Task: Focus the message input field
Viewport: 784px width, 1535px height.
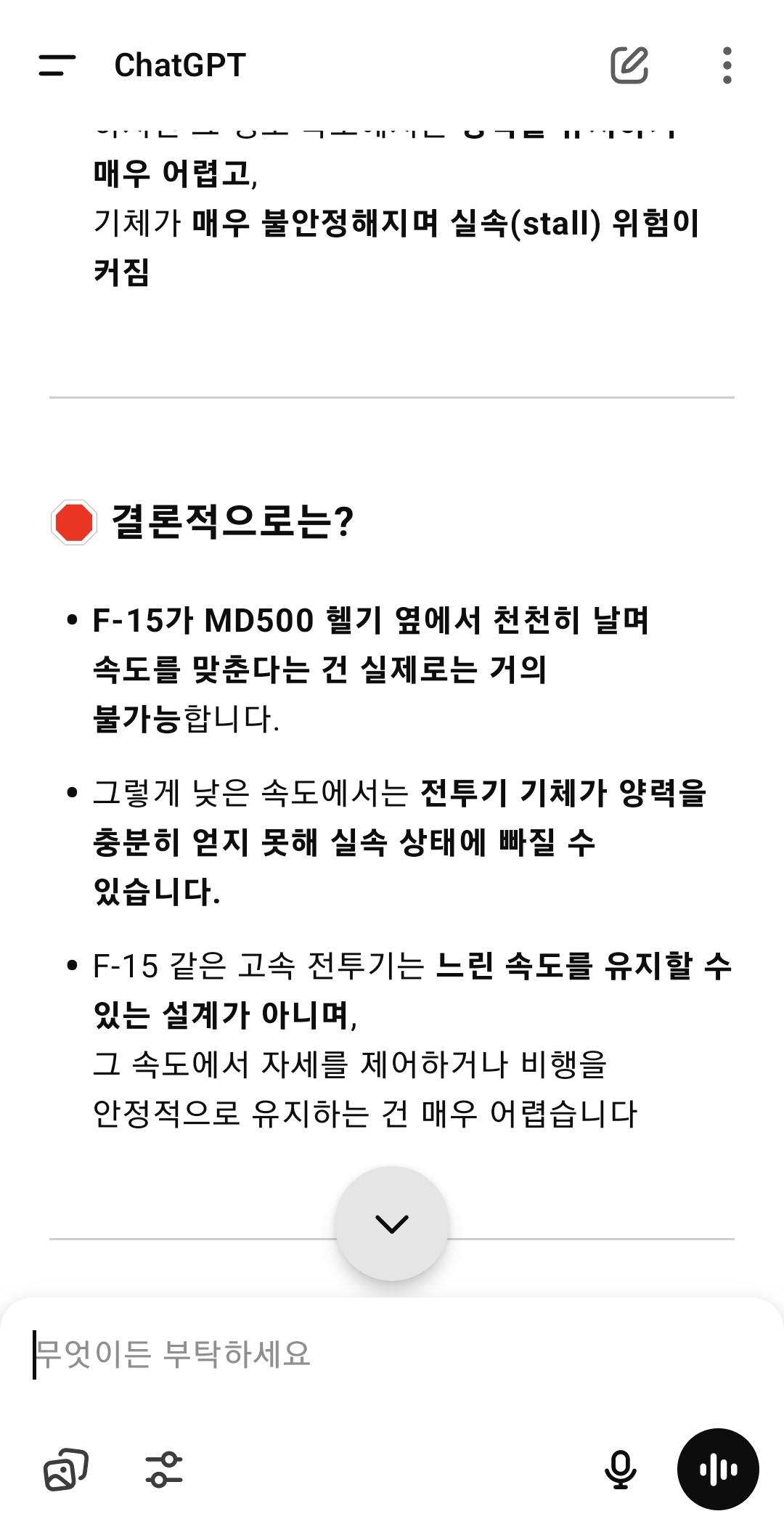Action: click(x=392, y=1354)
